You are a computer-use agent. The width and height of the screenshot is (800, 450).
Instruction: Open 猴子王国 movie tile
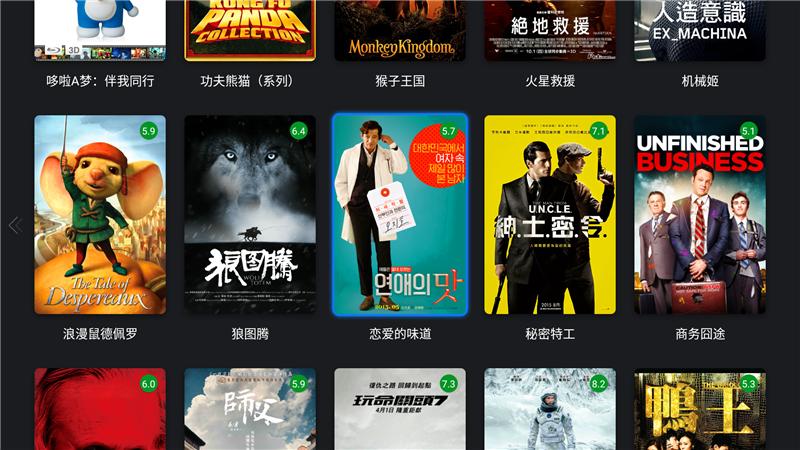click(400, 30)
